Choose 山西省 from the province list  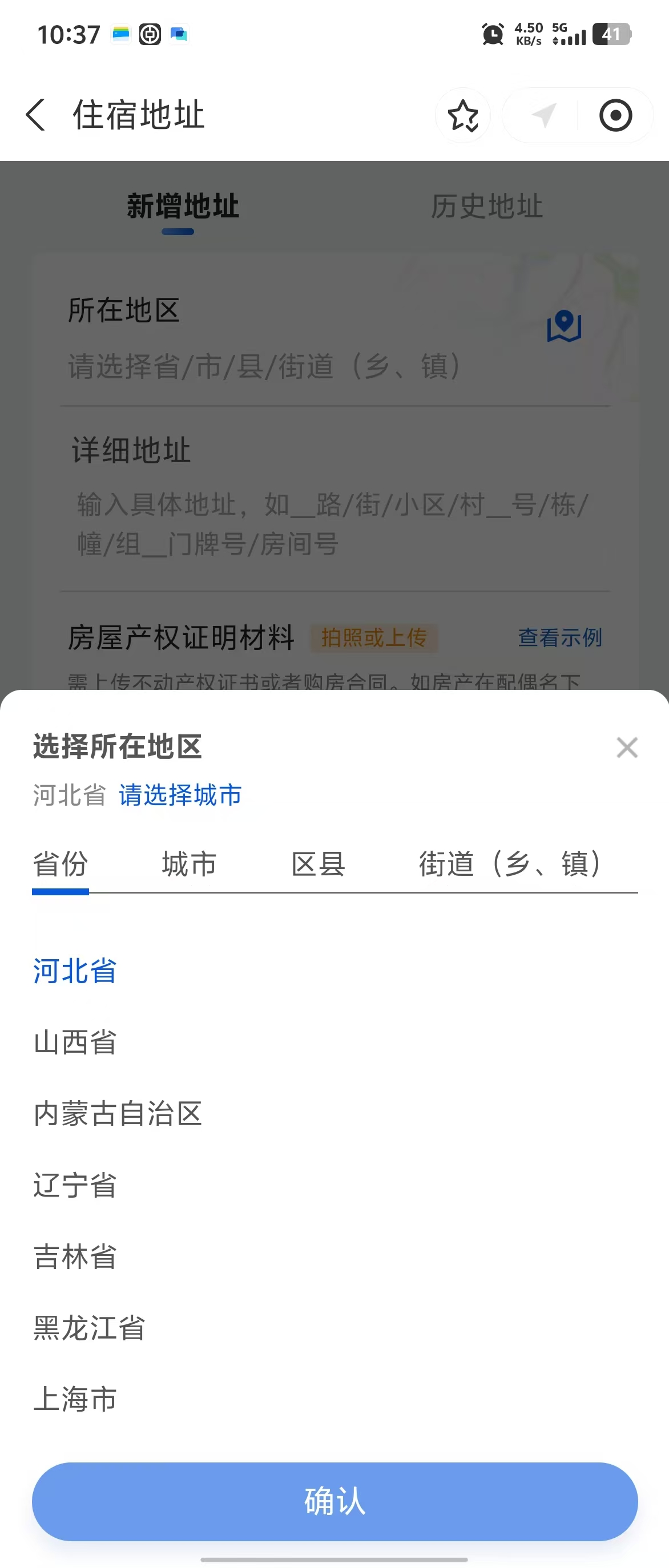(x=75, y=1042)
